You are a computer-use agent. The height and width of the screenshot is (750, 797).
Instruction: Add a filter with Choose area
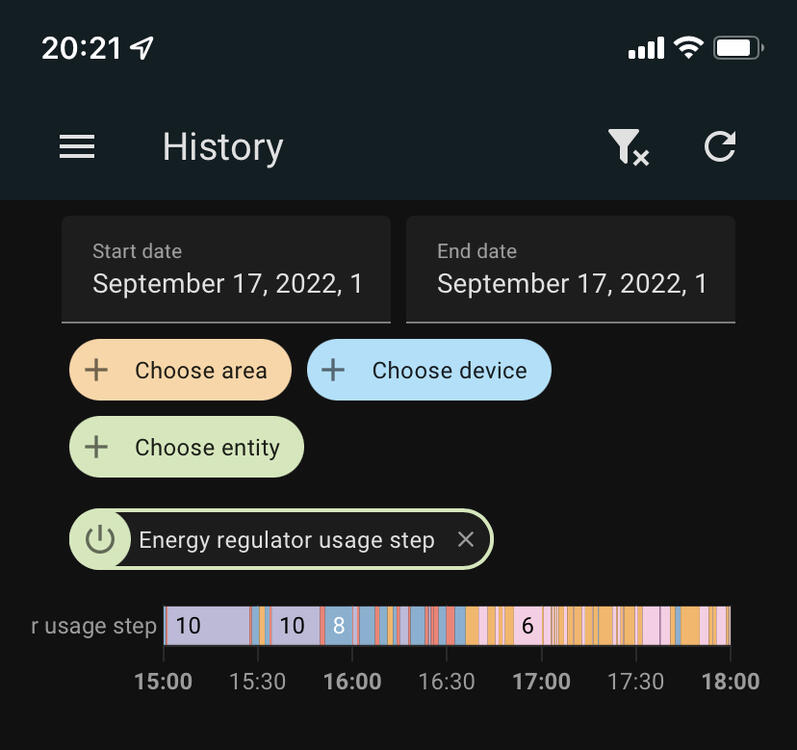[x=180, y=371]
